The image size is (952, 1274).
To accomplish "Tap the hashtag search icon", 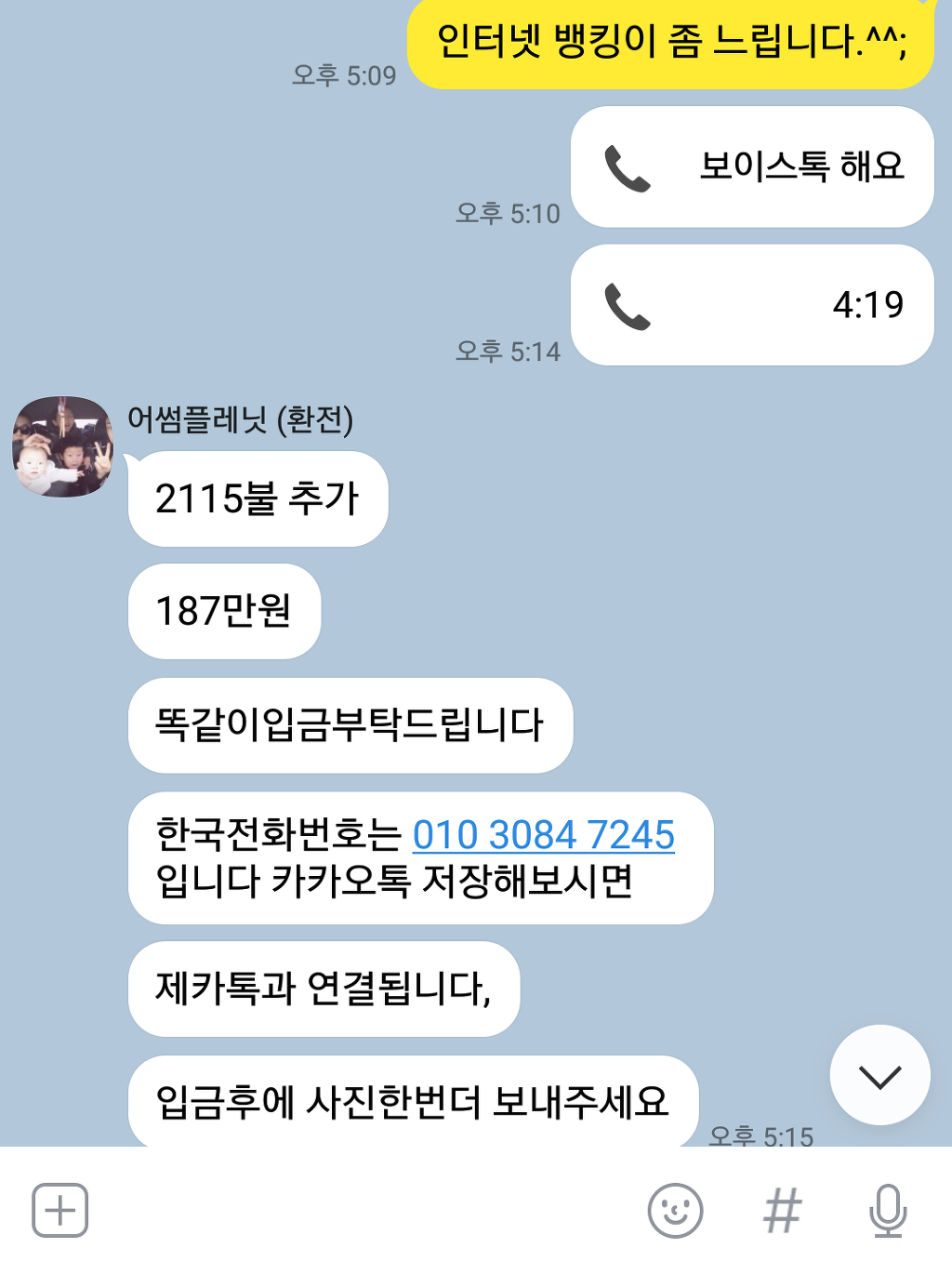I will 782,1210.
